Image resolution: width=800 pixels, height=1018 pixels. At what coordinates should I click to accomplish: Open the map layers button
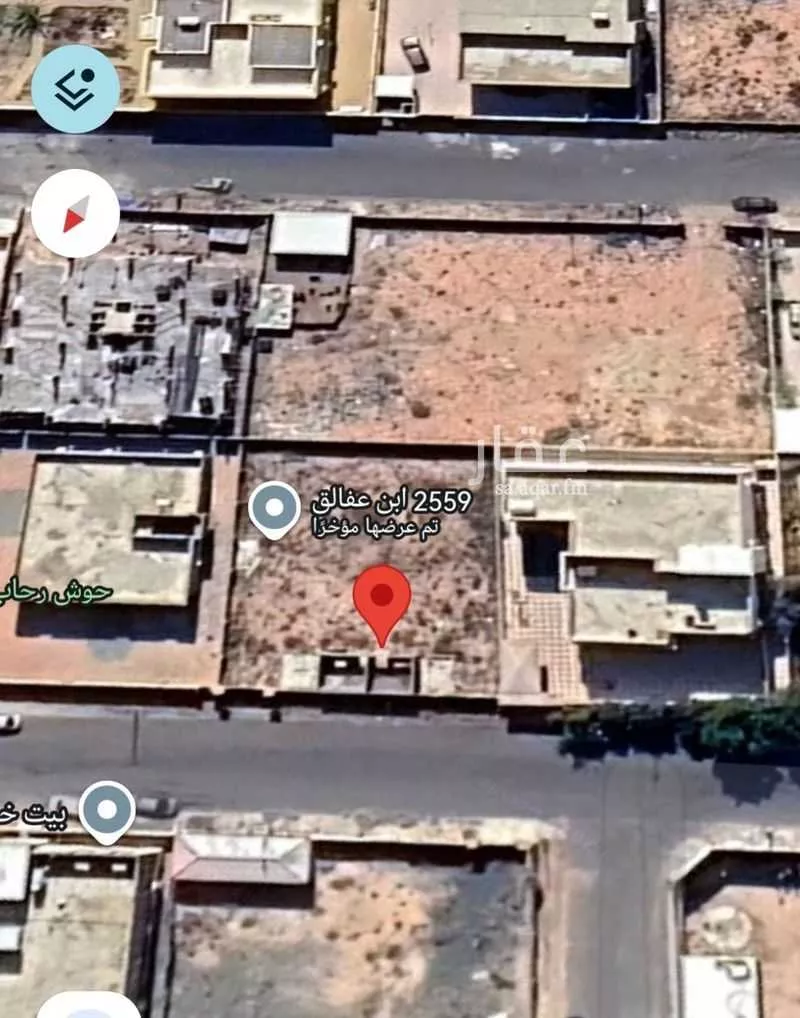76,89
